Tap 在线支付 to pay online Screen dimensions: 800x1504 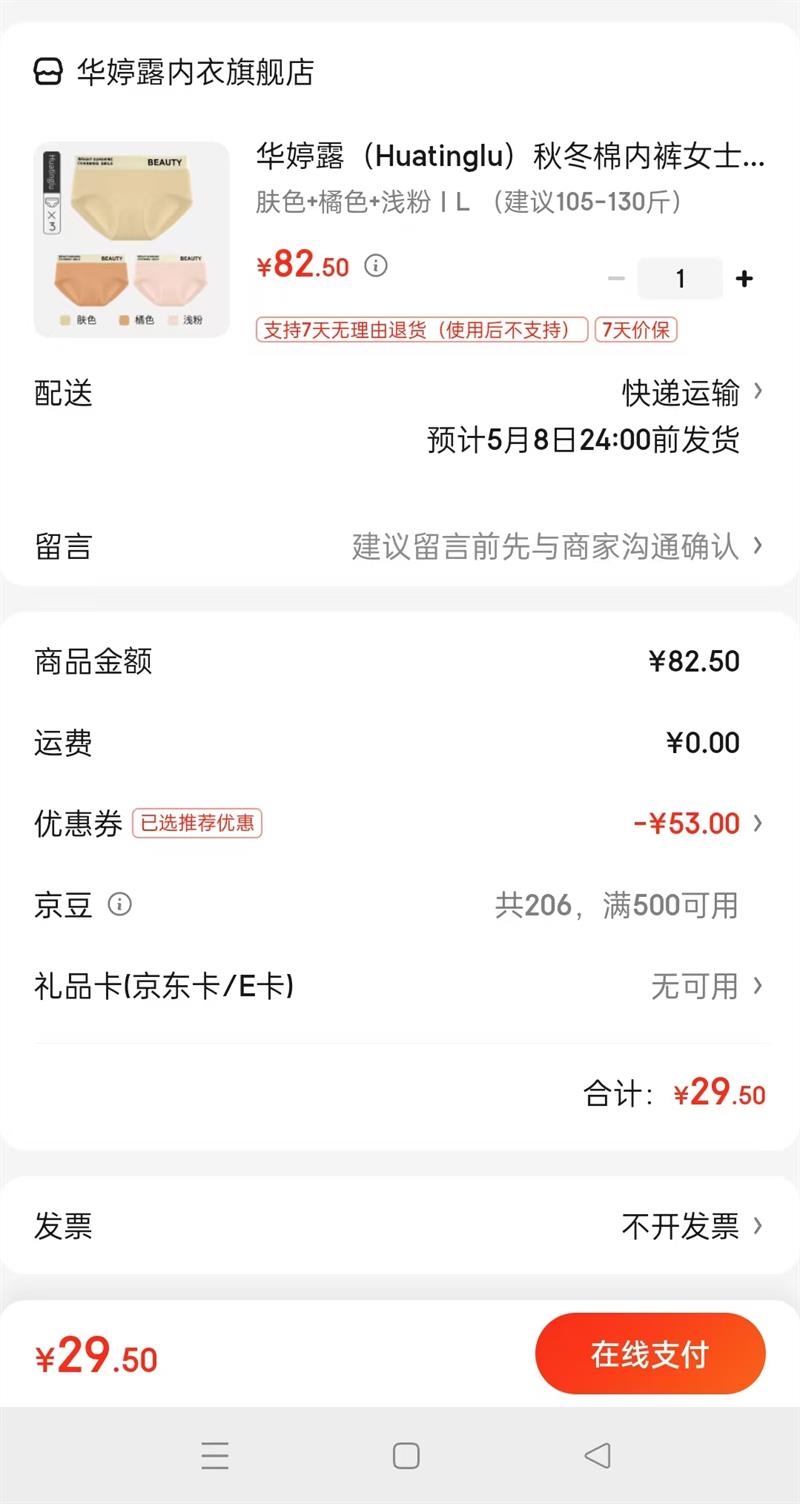tap(650, 1354)
